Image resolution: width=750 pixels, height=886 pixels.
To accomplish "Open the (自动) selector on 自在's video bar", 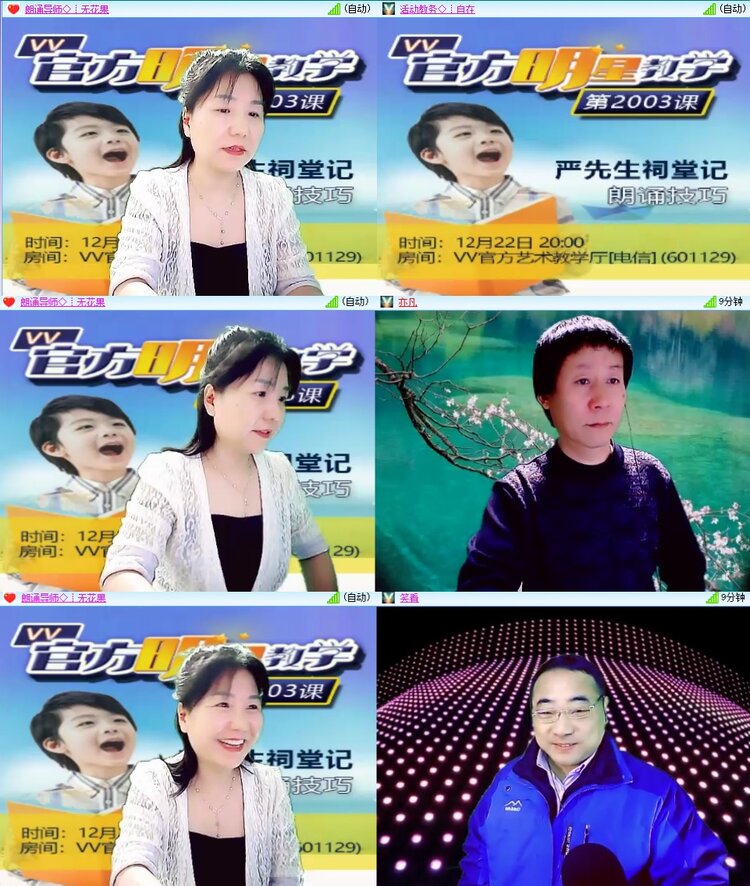I will (x=731, y=9).
